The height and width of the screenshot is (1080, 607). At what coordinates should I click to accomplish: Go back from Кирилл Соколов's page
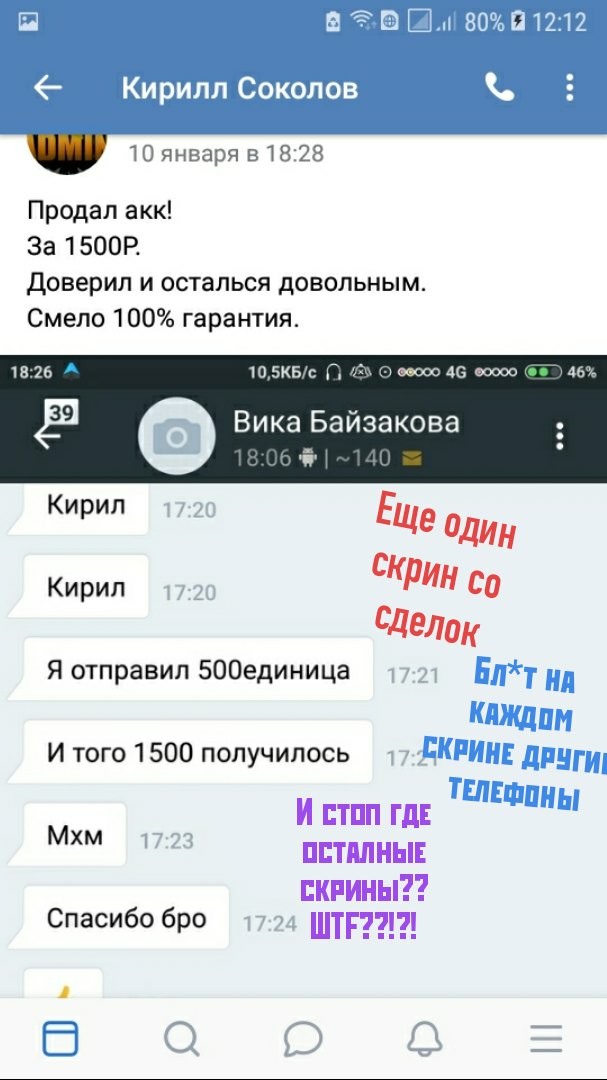[48, 88]
